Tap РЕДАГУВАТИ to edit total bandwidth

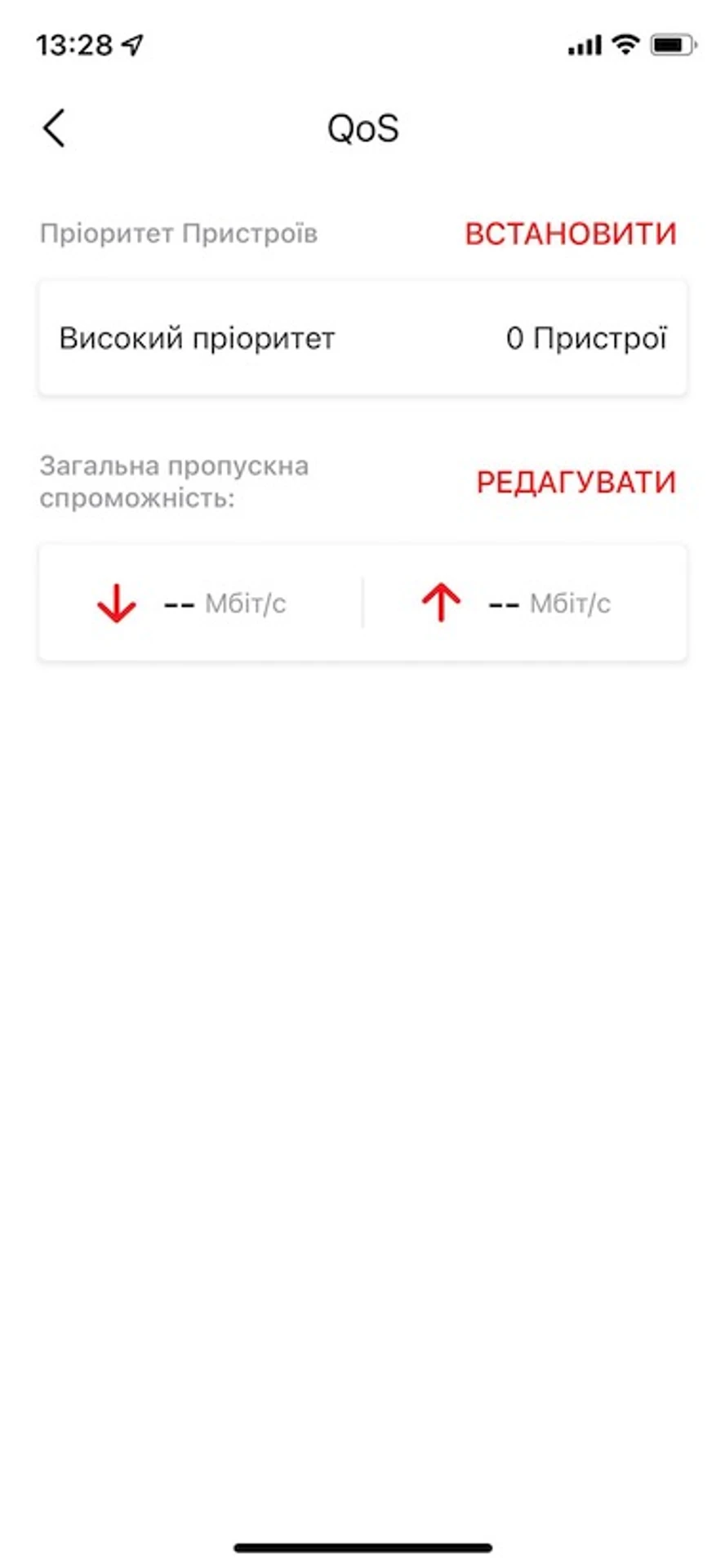click(x=576, y=482)
